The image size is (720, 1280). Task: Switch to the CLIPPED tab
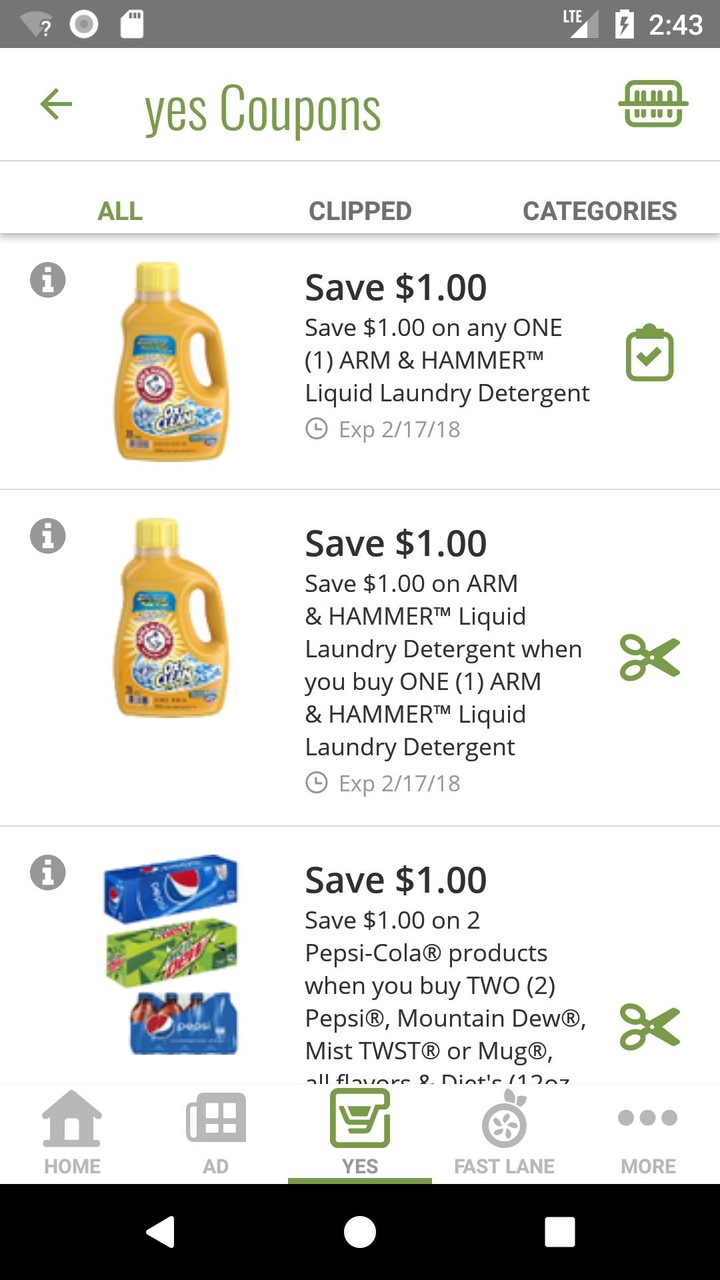point(360,211)
